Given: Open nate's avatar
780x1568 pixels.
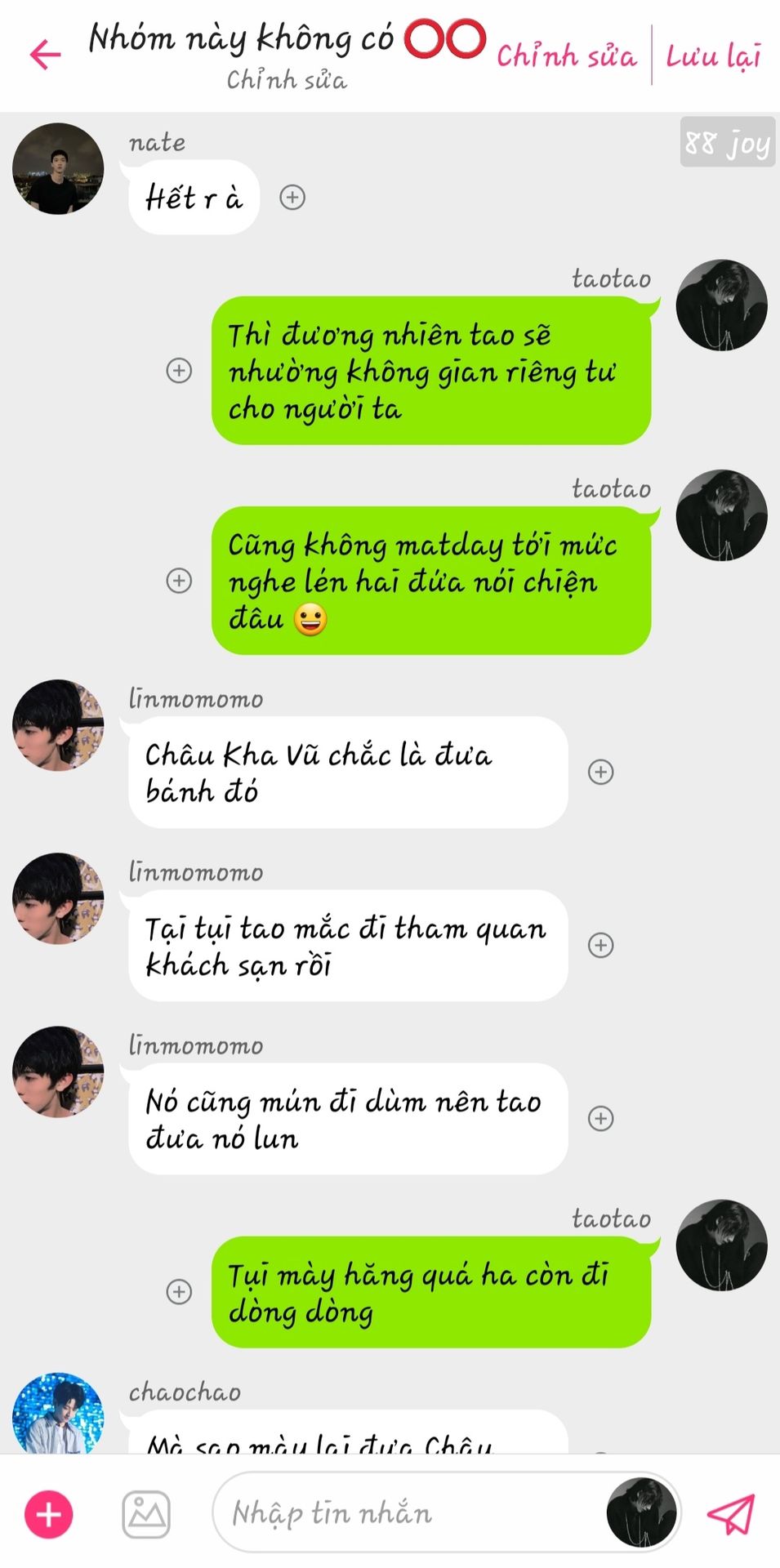Looking at the screenshot, I should (58, 169).
